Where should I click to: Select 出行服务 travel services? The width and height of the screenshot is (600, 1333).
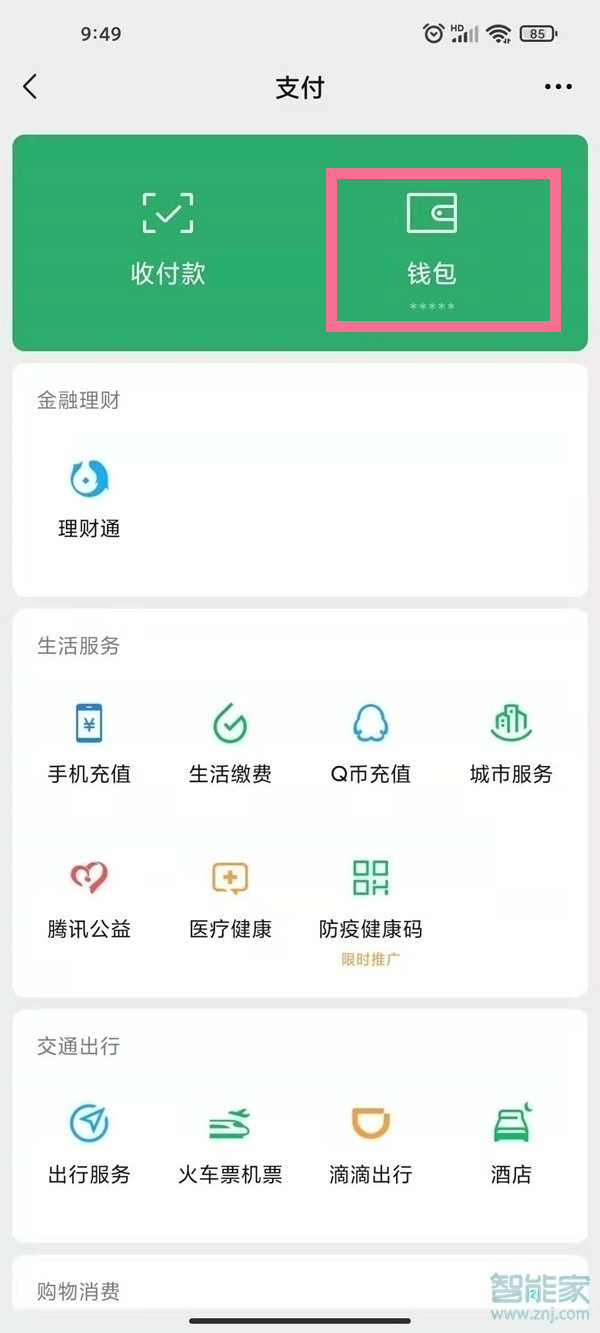[89, 1142]
